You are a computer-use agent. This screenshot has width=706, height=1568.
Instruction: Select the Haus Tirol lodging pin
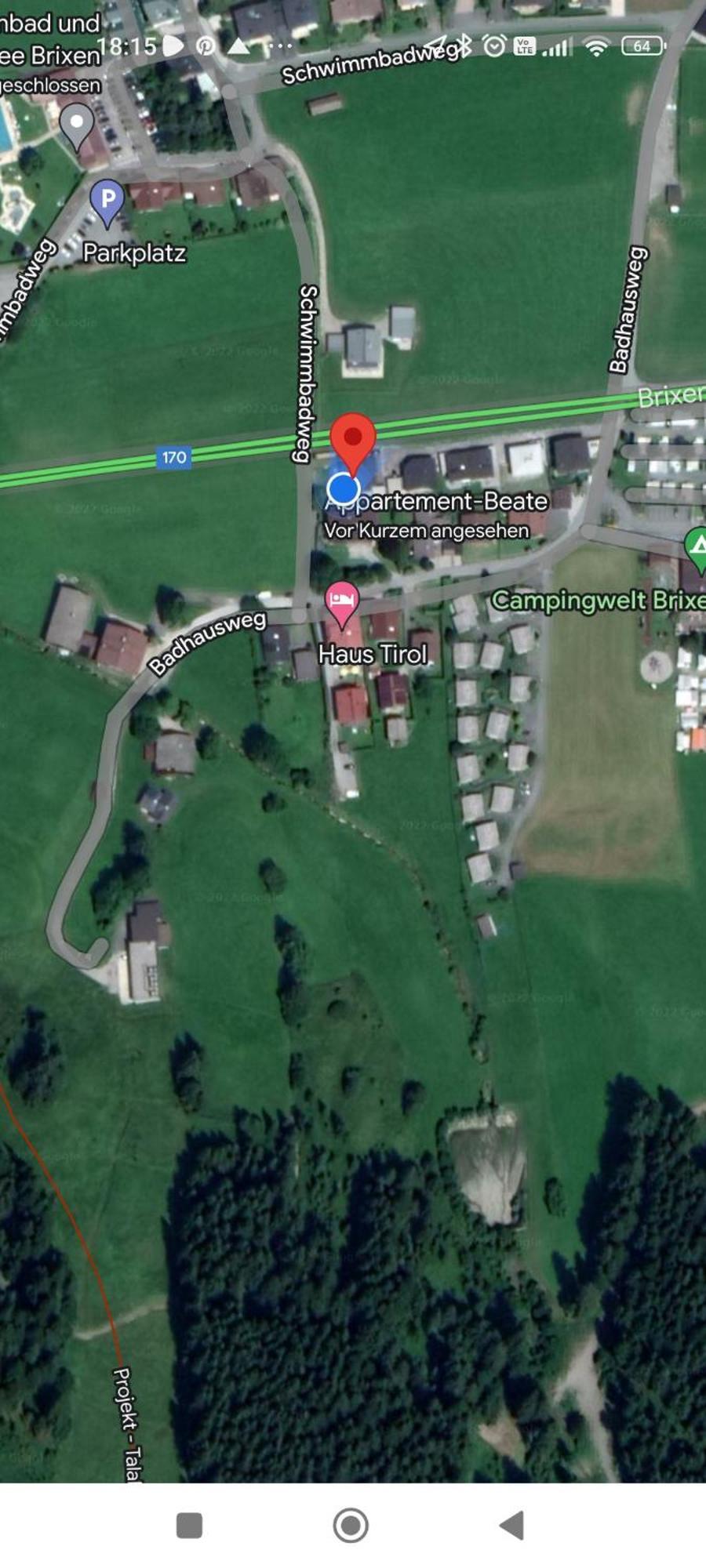coord(341,601)
